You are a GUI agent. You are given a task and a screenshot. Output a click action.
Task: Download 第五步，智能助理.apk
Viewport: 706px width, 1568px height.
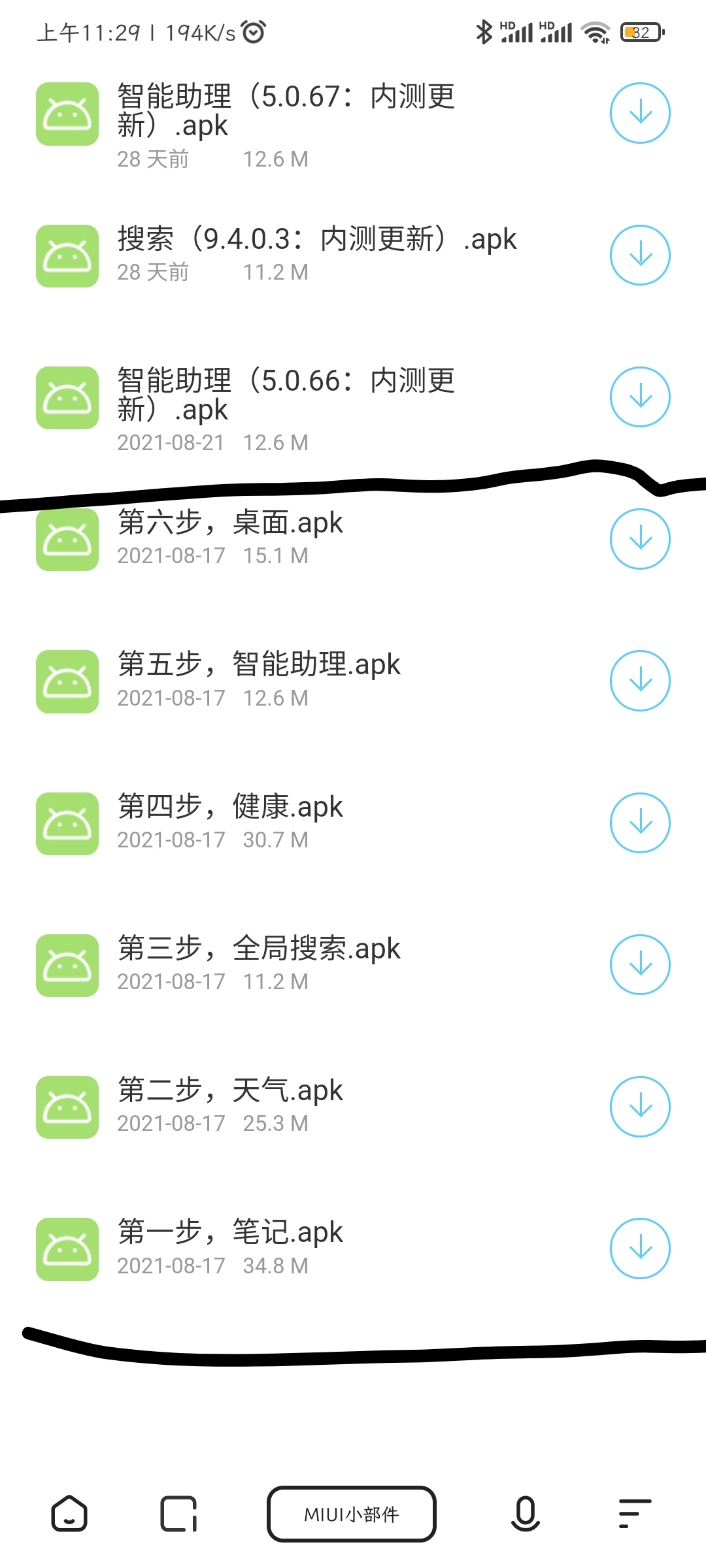(640, 681)
